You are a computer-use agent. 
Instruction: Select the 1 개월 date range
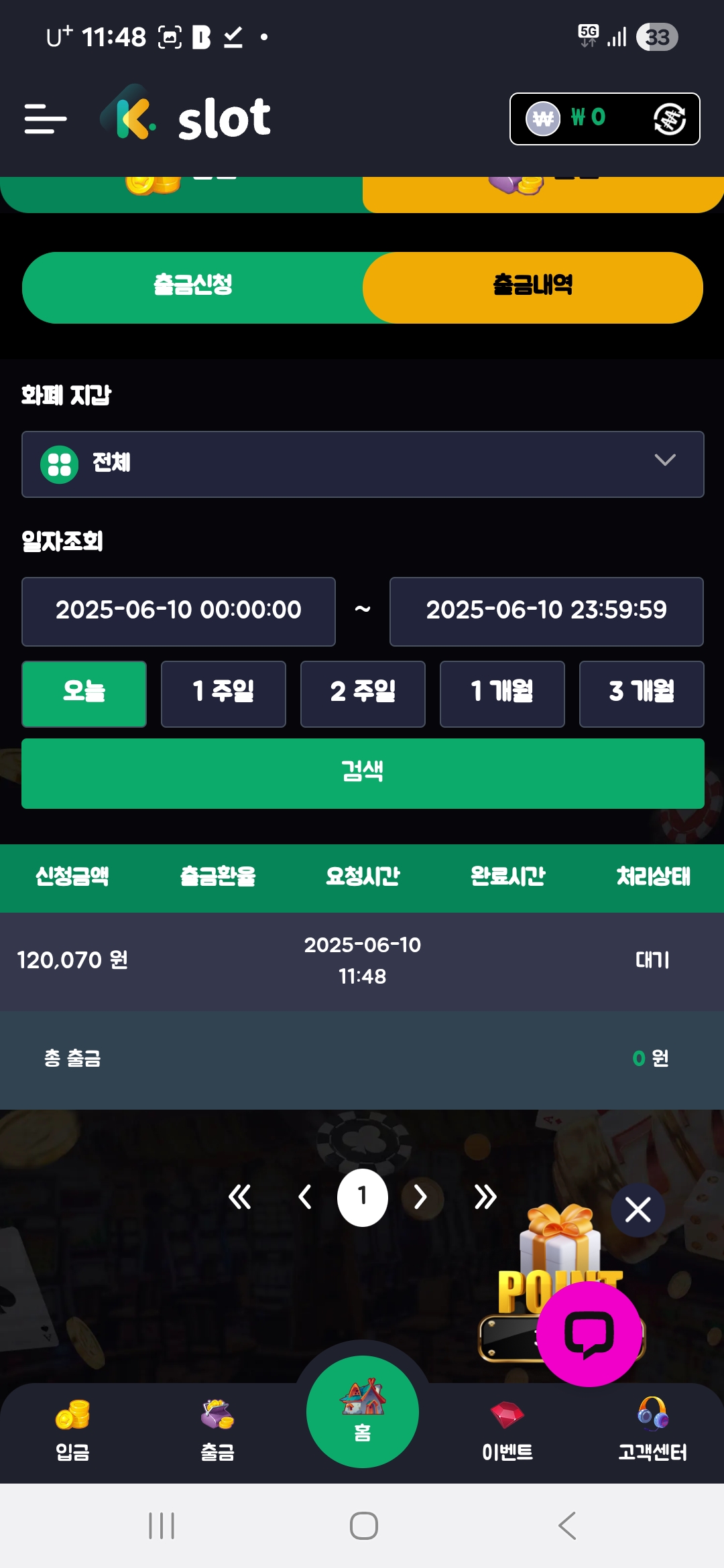tap(502, 694)
